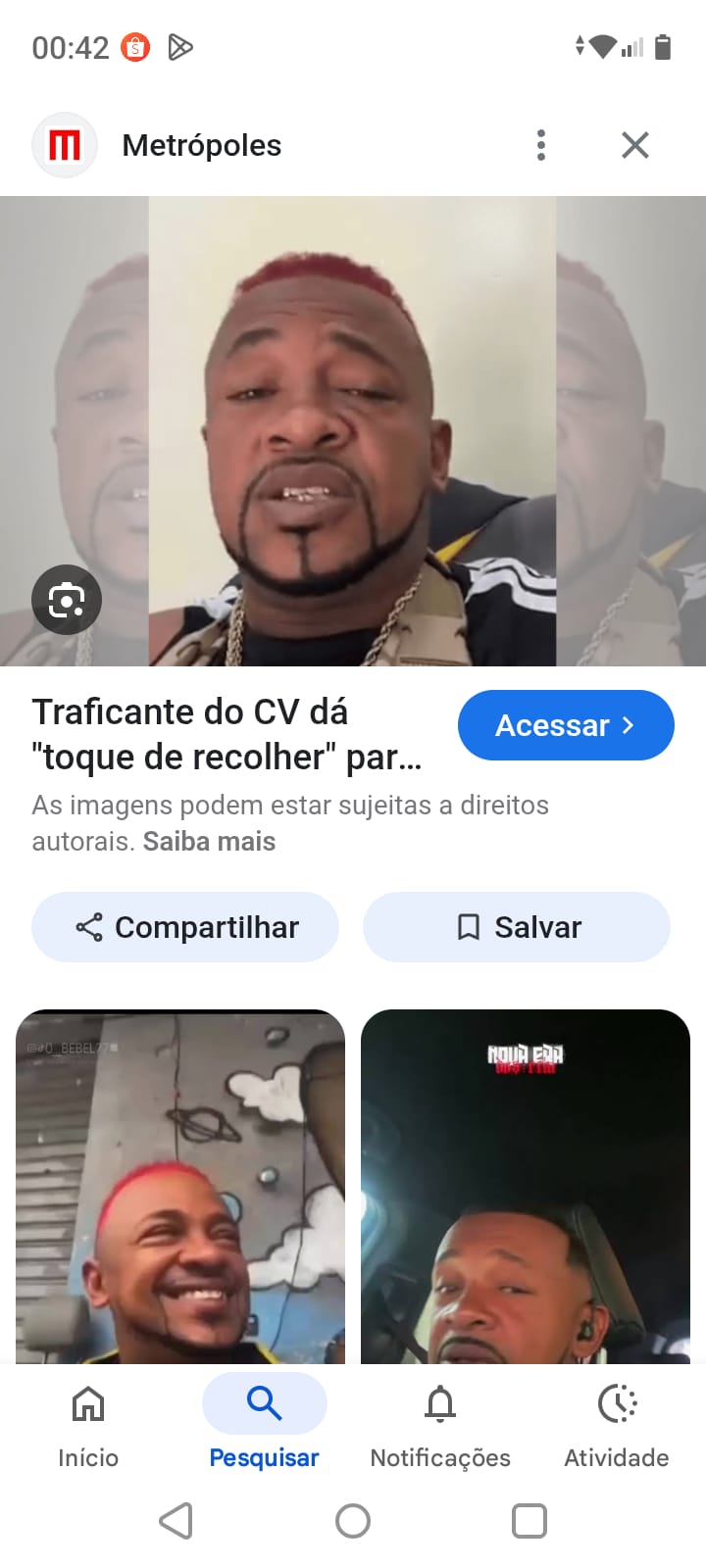The height and width of the screenshot is (1568, 706).
Task: Tap the blue Acessar button
Action: pos(566,725)
